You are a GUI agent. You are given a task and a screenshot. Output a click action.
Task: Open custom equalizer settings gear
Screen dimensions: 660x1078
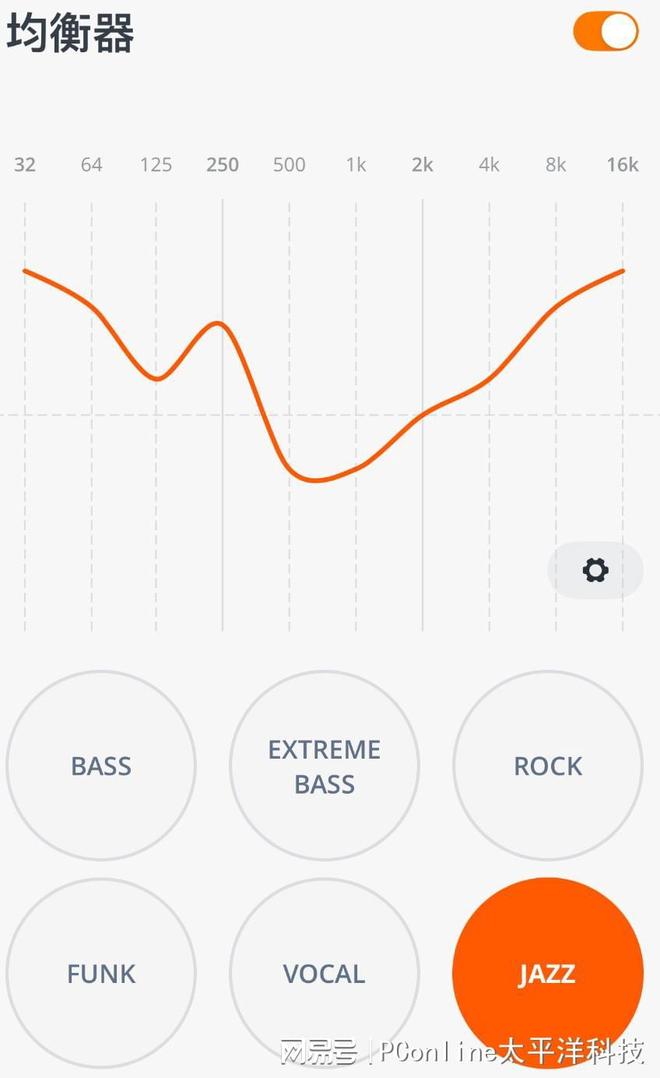point(595,570)
